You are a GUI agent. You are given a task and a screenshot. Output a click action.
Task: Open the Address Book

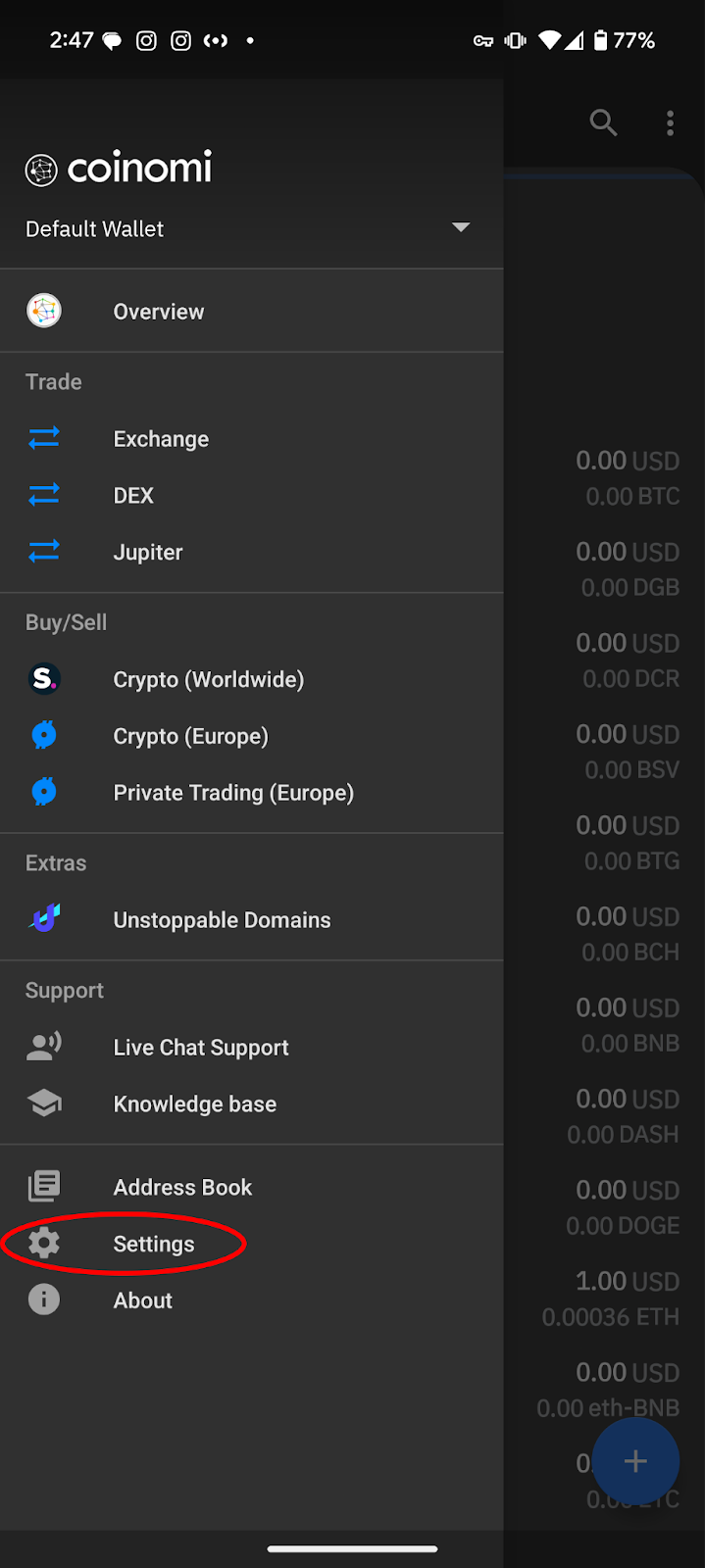[252, 1187]
